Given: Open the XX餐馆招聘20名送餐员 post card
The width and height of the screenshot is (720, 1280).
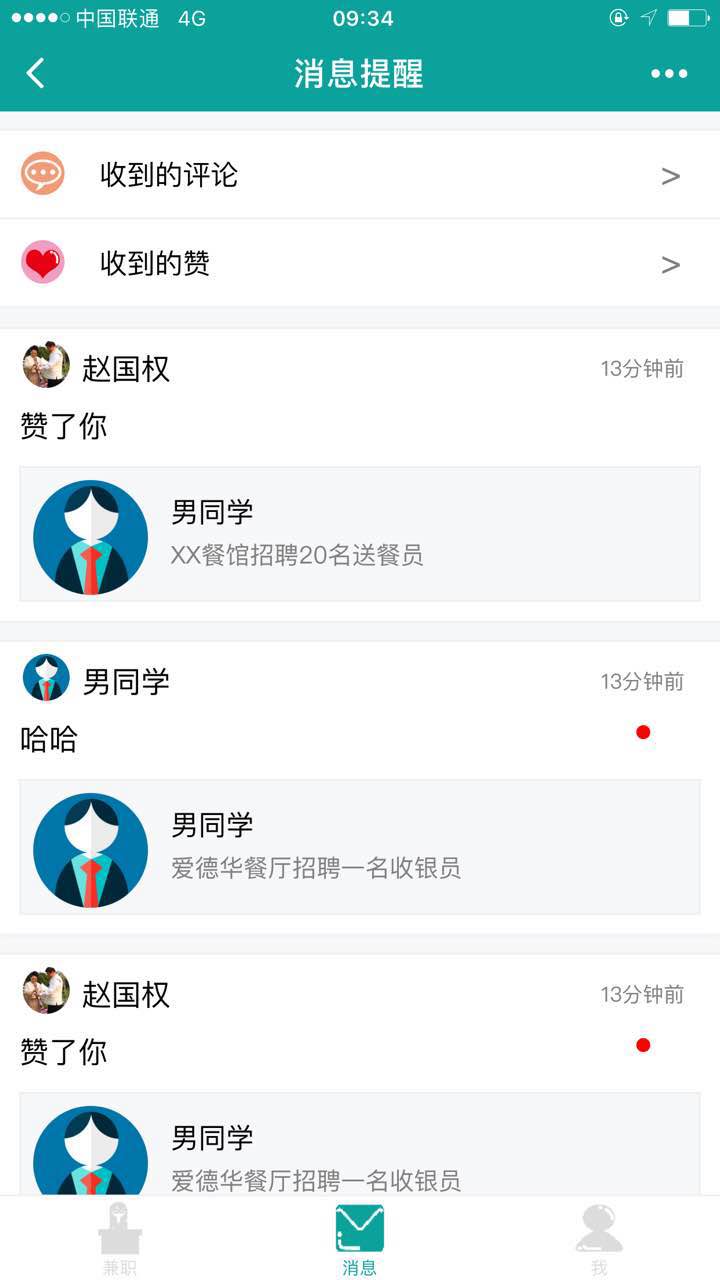Looking at the screenshot, I should 360,534.
